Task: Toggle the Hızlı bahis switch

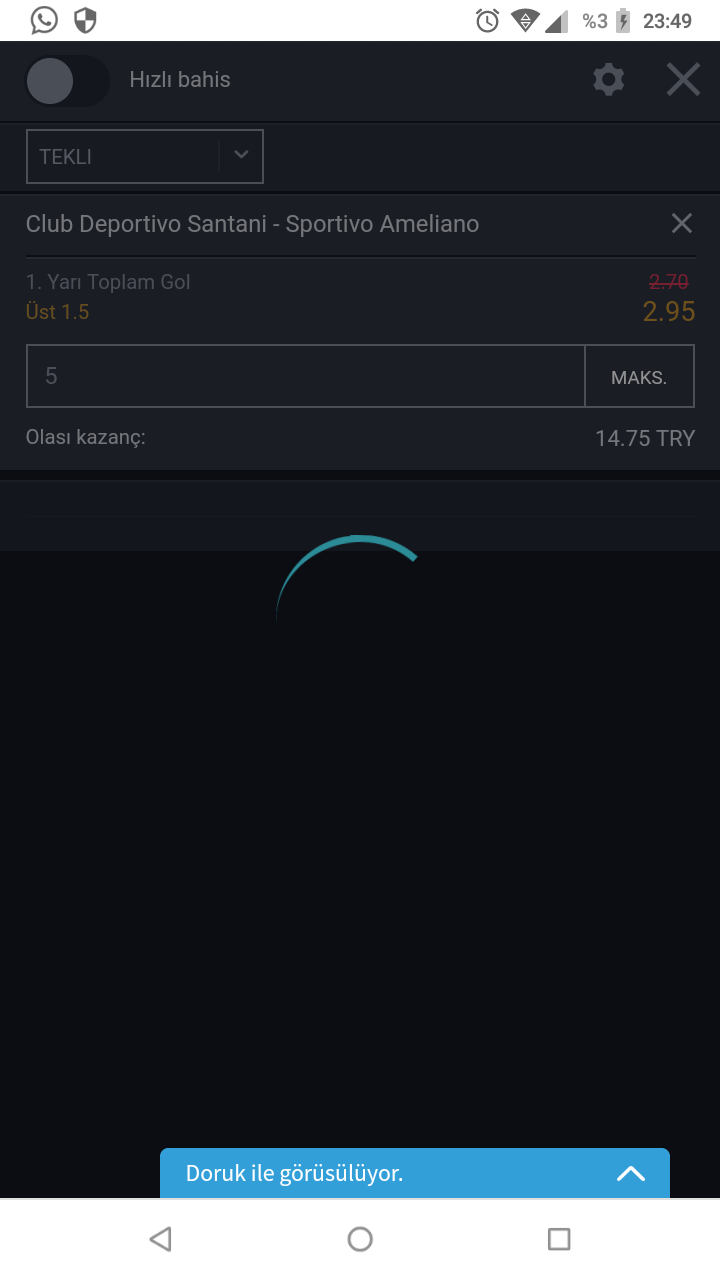Action: [66, 81]
